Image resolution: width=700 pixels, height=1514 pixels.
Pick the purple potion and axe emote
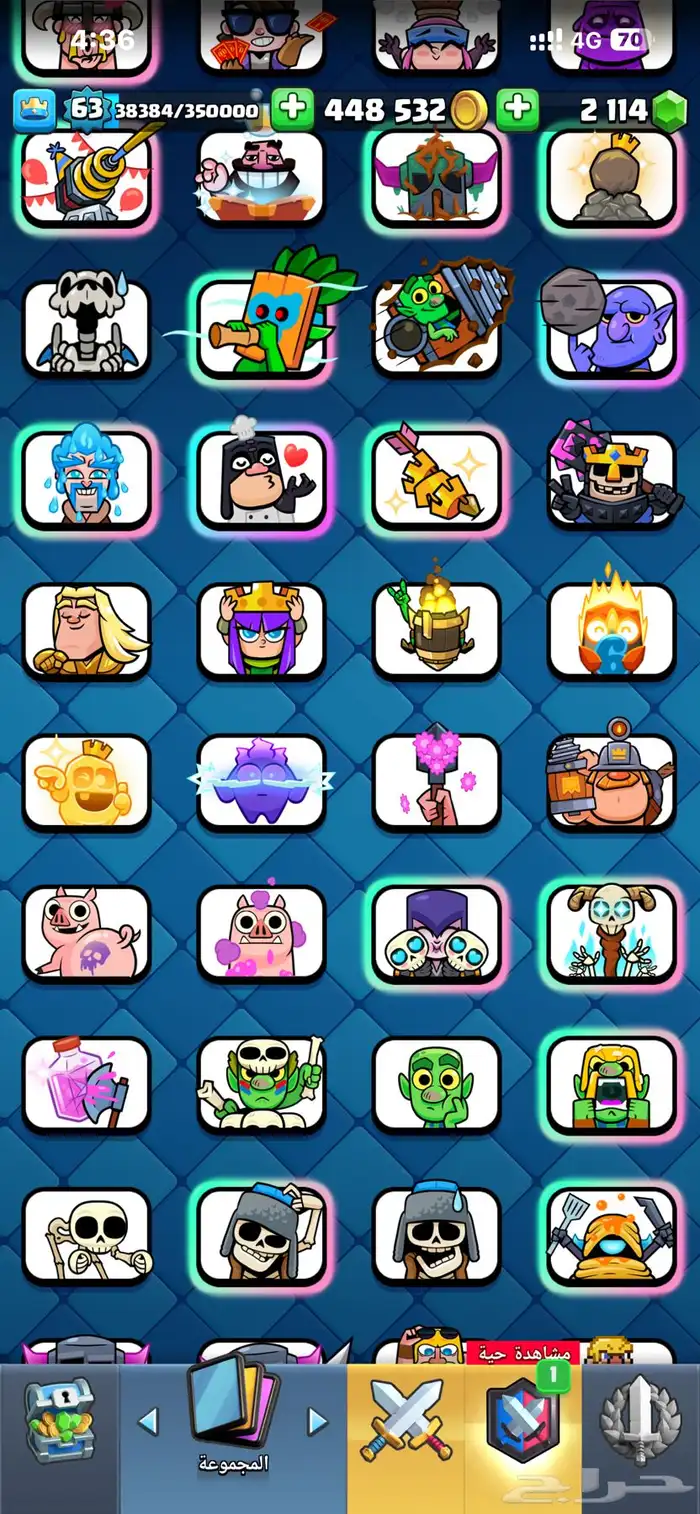click(86, 1084)
